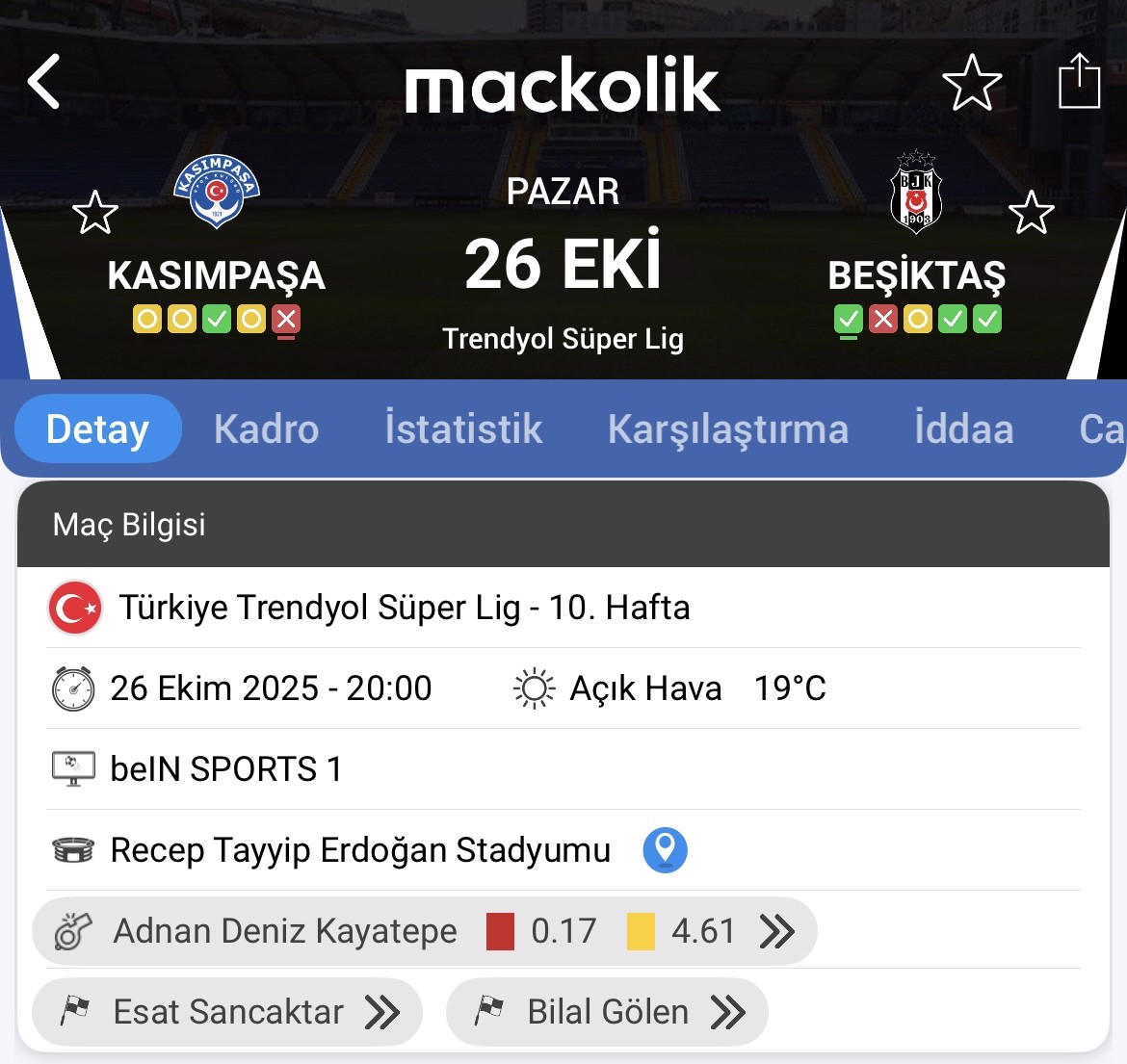View assistant referee Esat Sancaktar
The width and height of the screenshot is (1127, 1064).
[227, 1012]
